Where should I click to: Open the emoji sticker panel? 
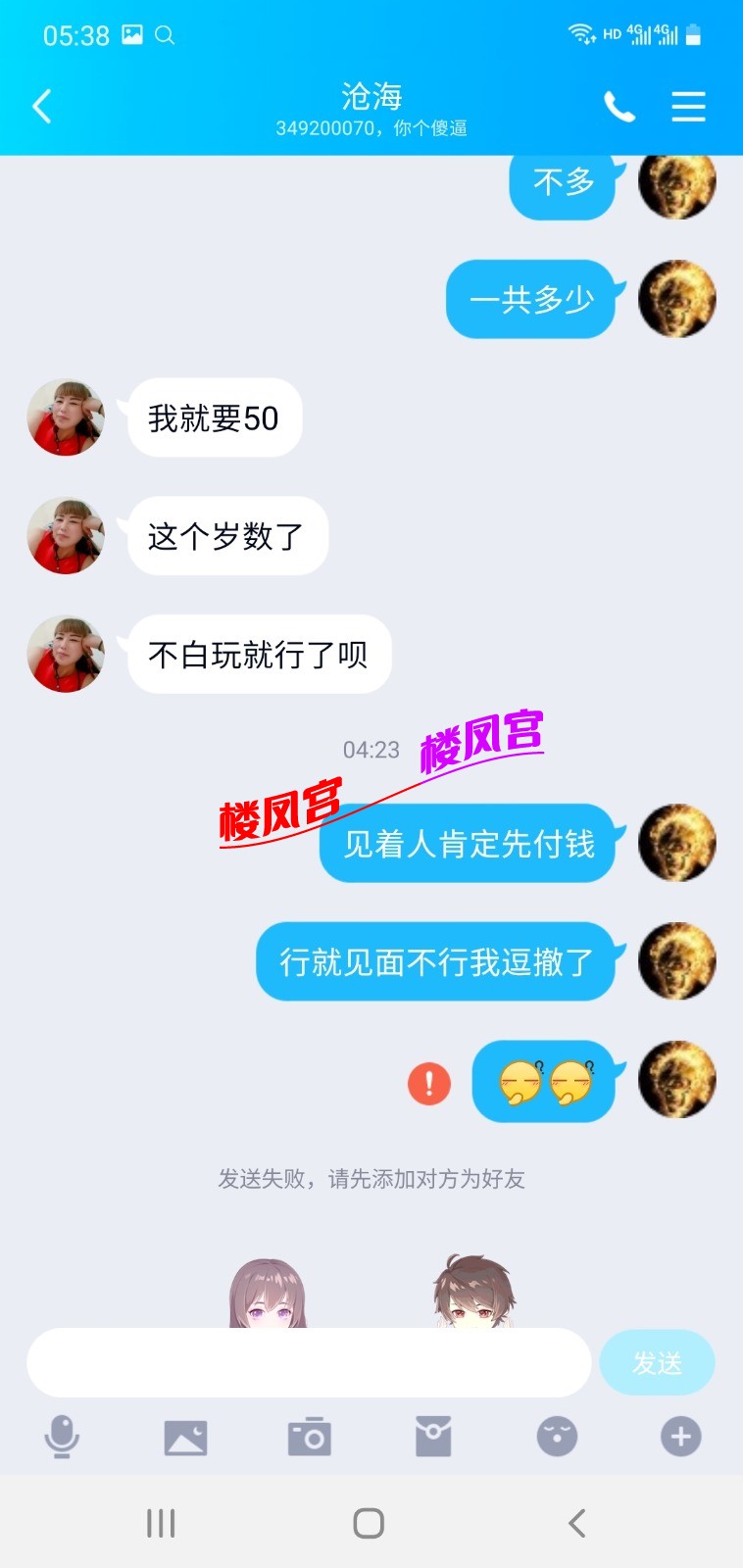pos(557,1437)
